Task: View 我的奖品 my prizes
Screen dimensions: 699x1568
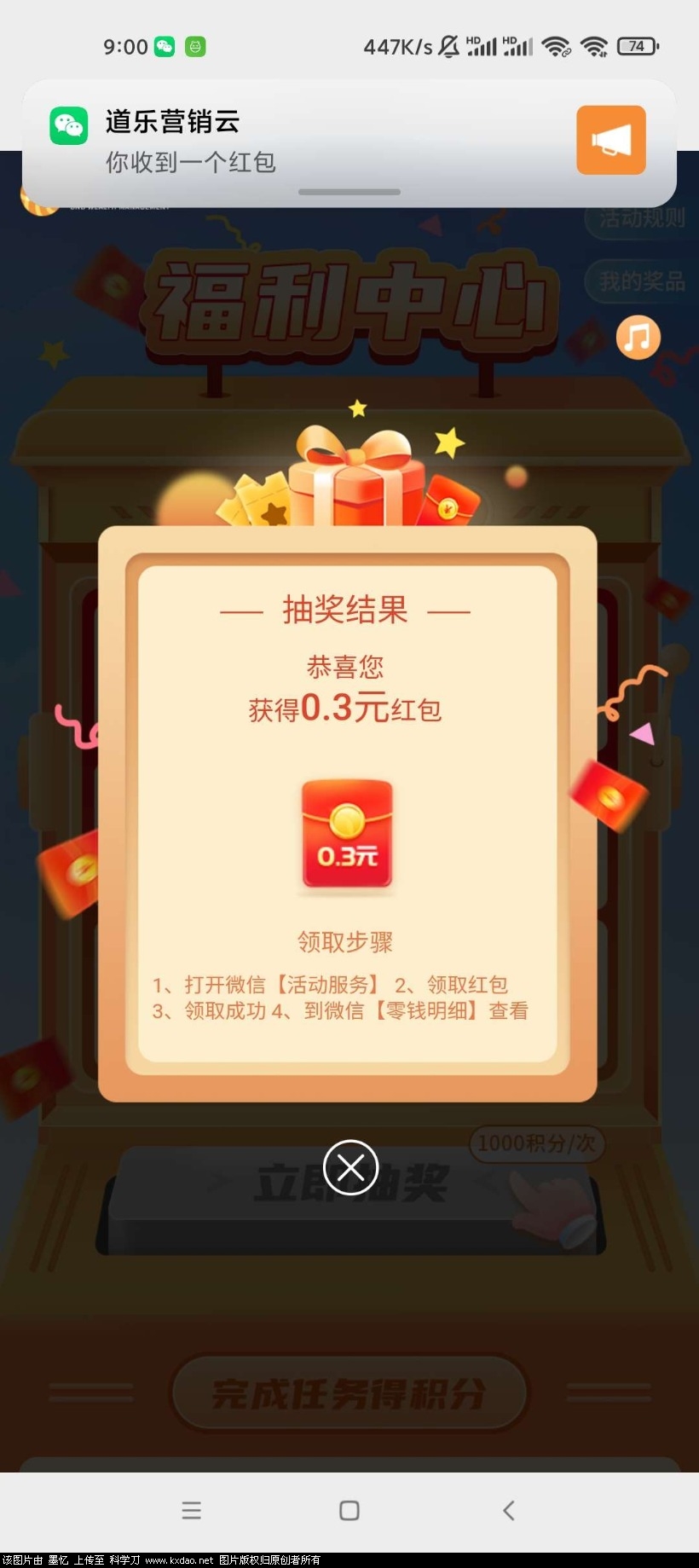Action: click(x=641, y=281)
